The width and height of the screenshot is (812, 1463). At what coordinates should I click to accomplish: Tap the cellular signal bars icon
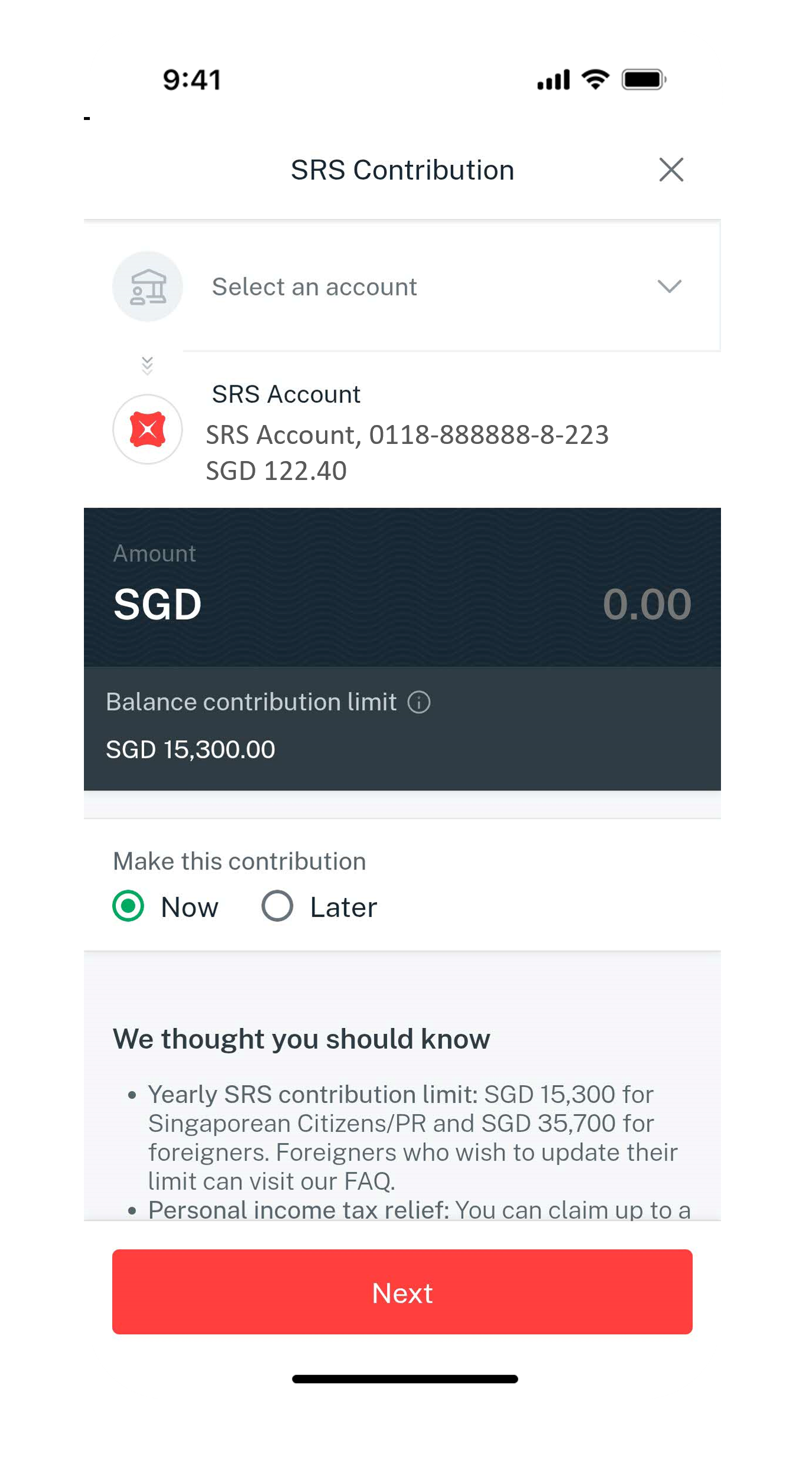coord(554,80)
